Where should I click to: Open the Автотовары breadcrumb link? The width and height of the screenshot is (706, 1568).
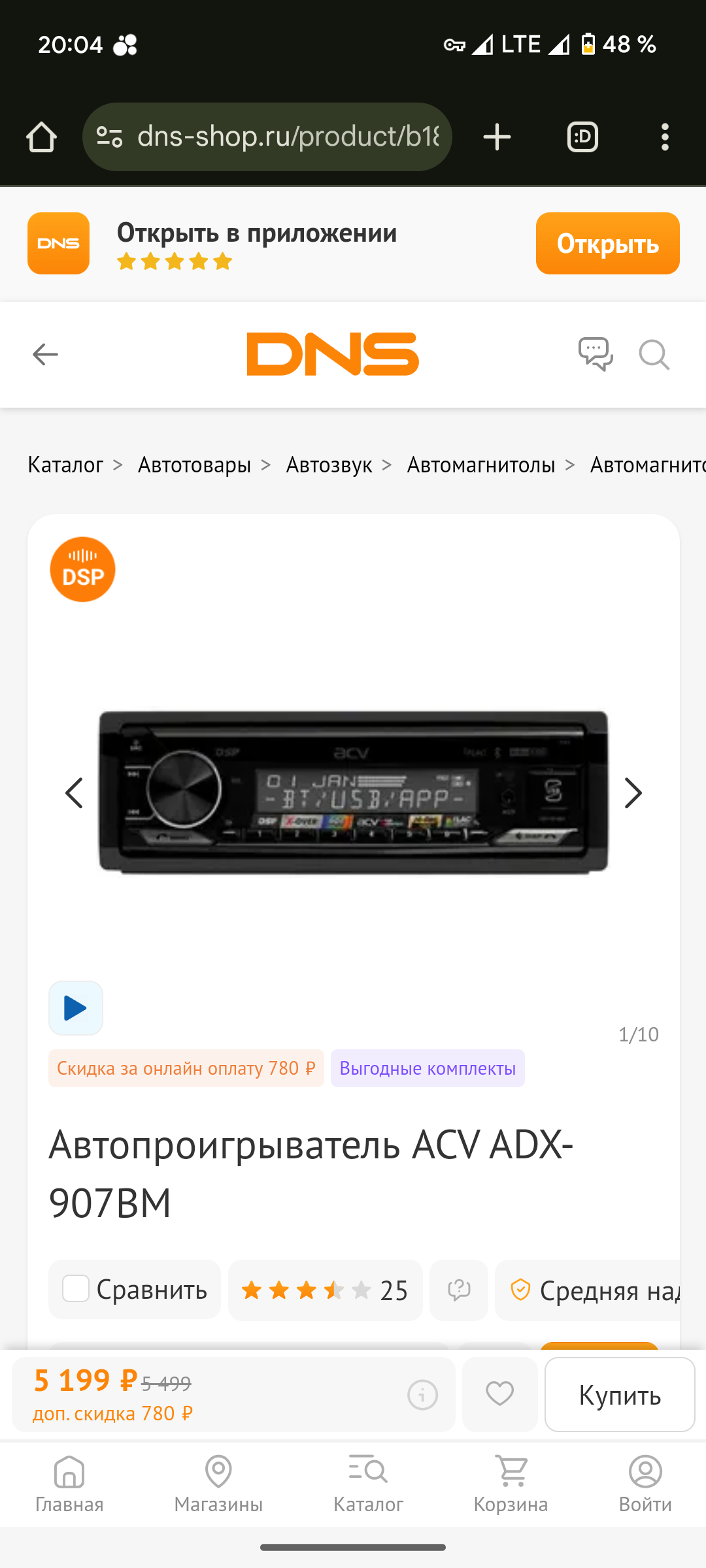pyautogui.click(x=194, y=465)
